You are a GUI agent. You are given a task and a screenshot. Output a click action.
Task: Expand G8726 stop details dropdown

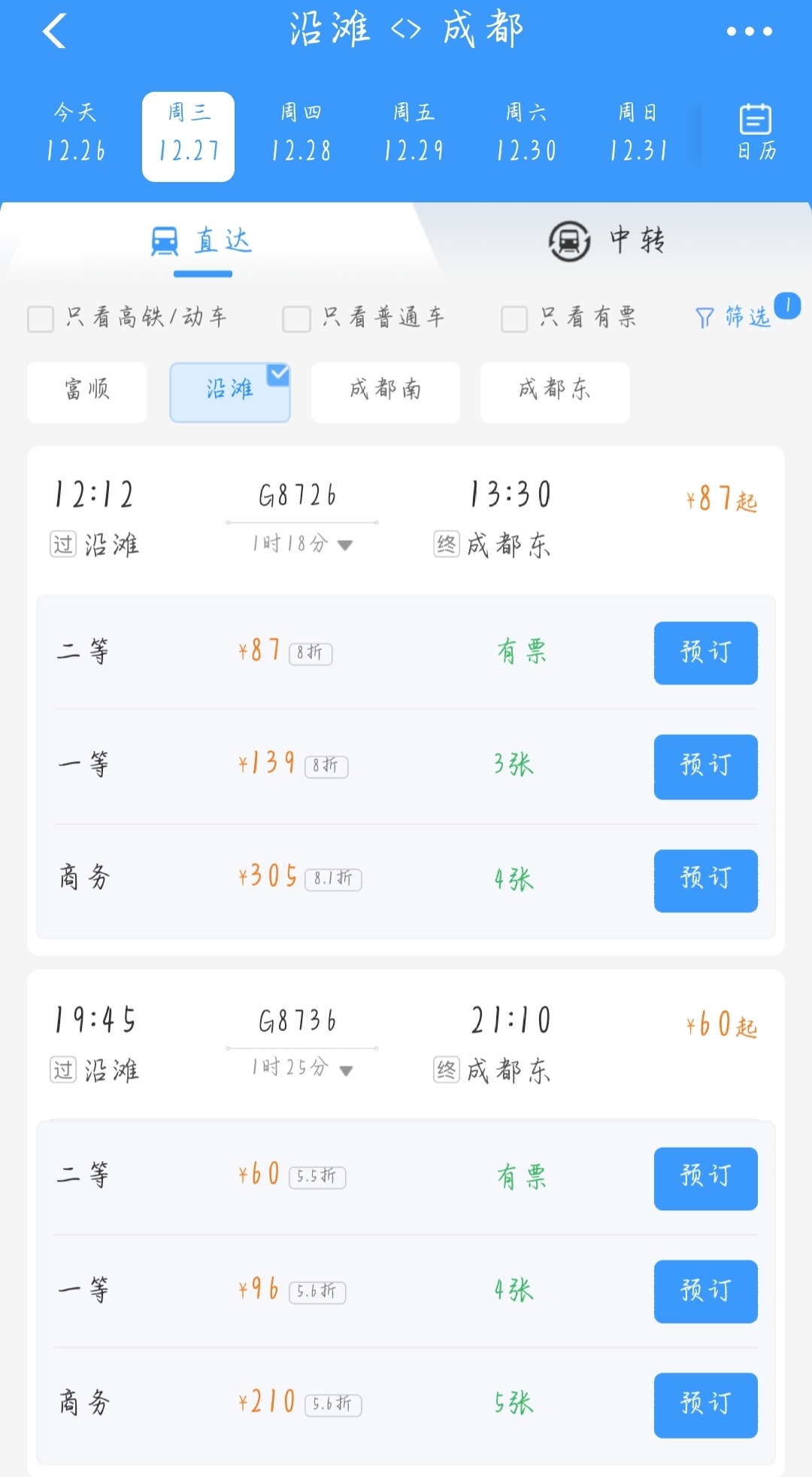tap(344, 544)
